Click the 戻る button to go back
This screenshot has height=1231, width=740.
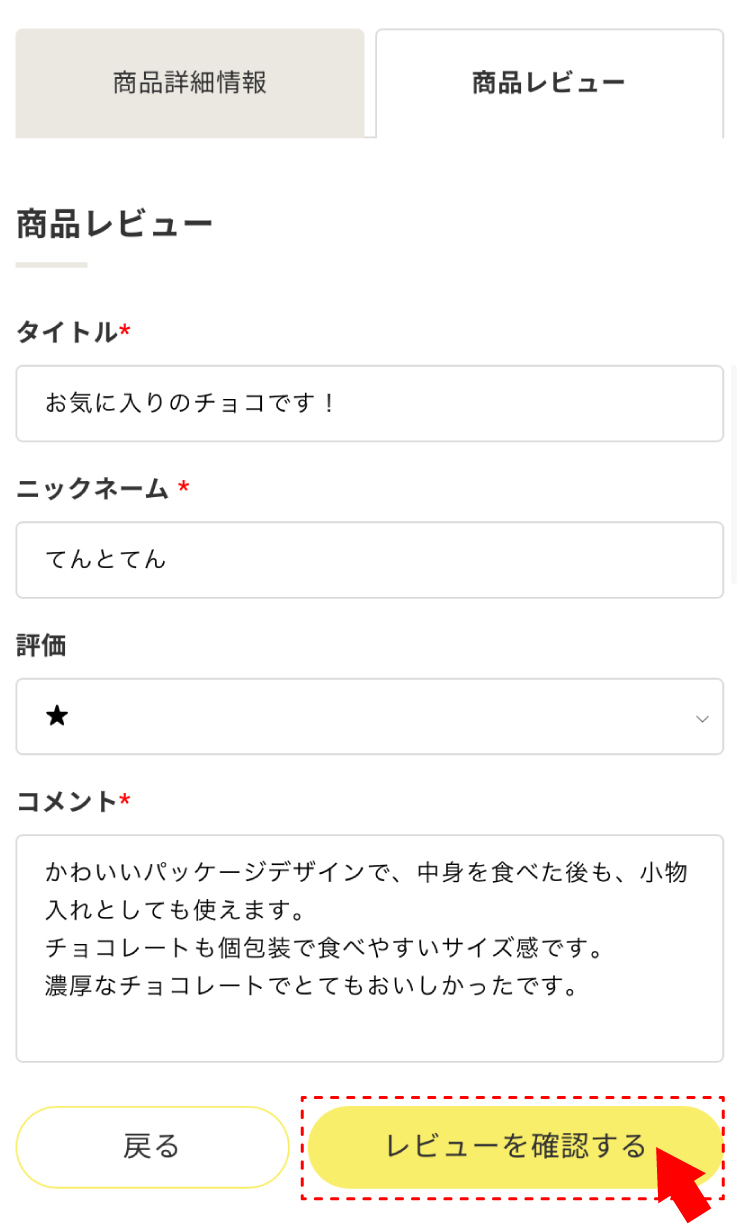(x=152, y=1147)
